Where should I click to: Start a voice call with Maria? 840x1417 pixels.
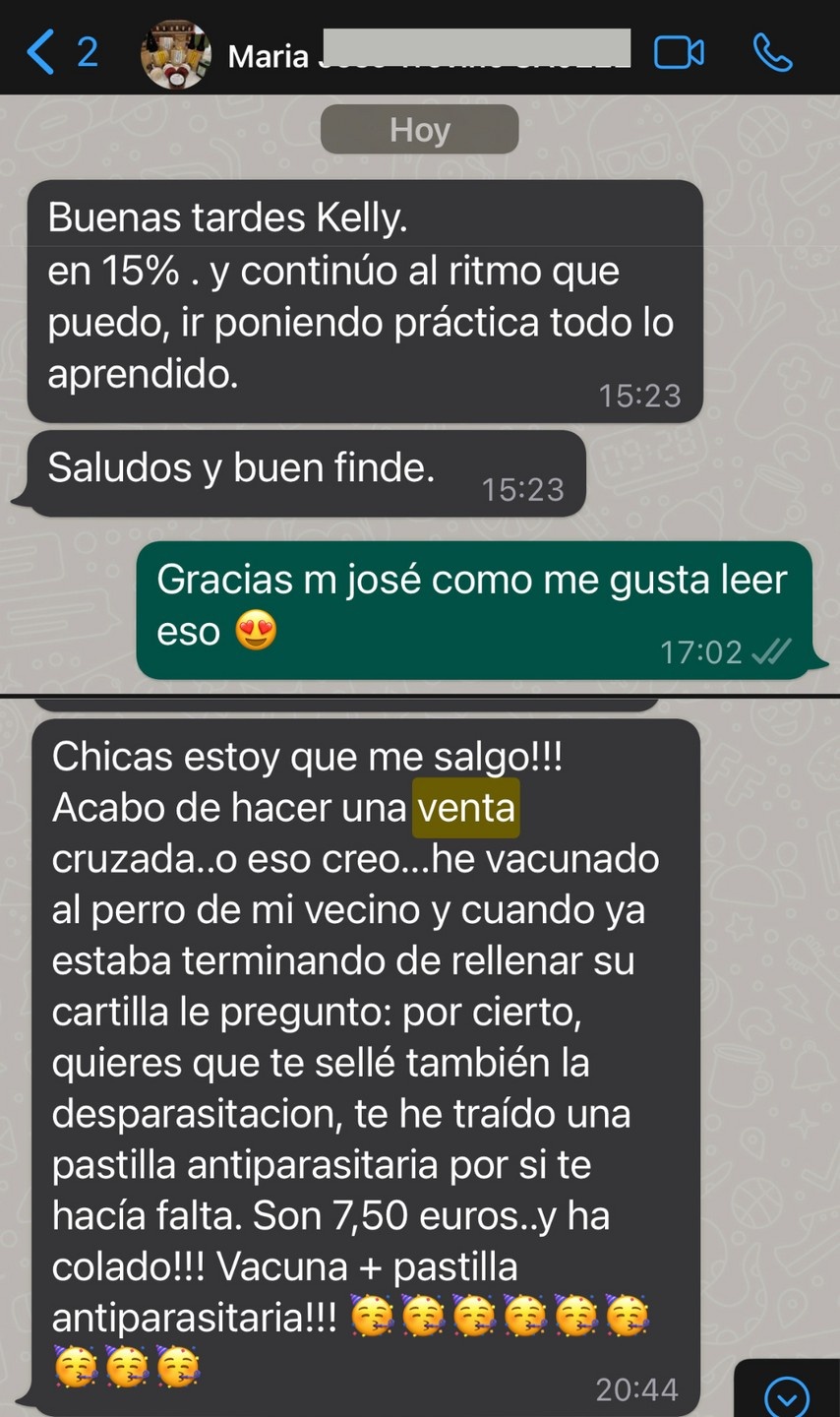tap(772, 53)
